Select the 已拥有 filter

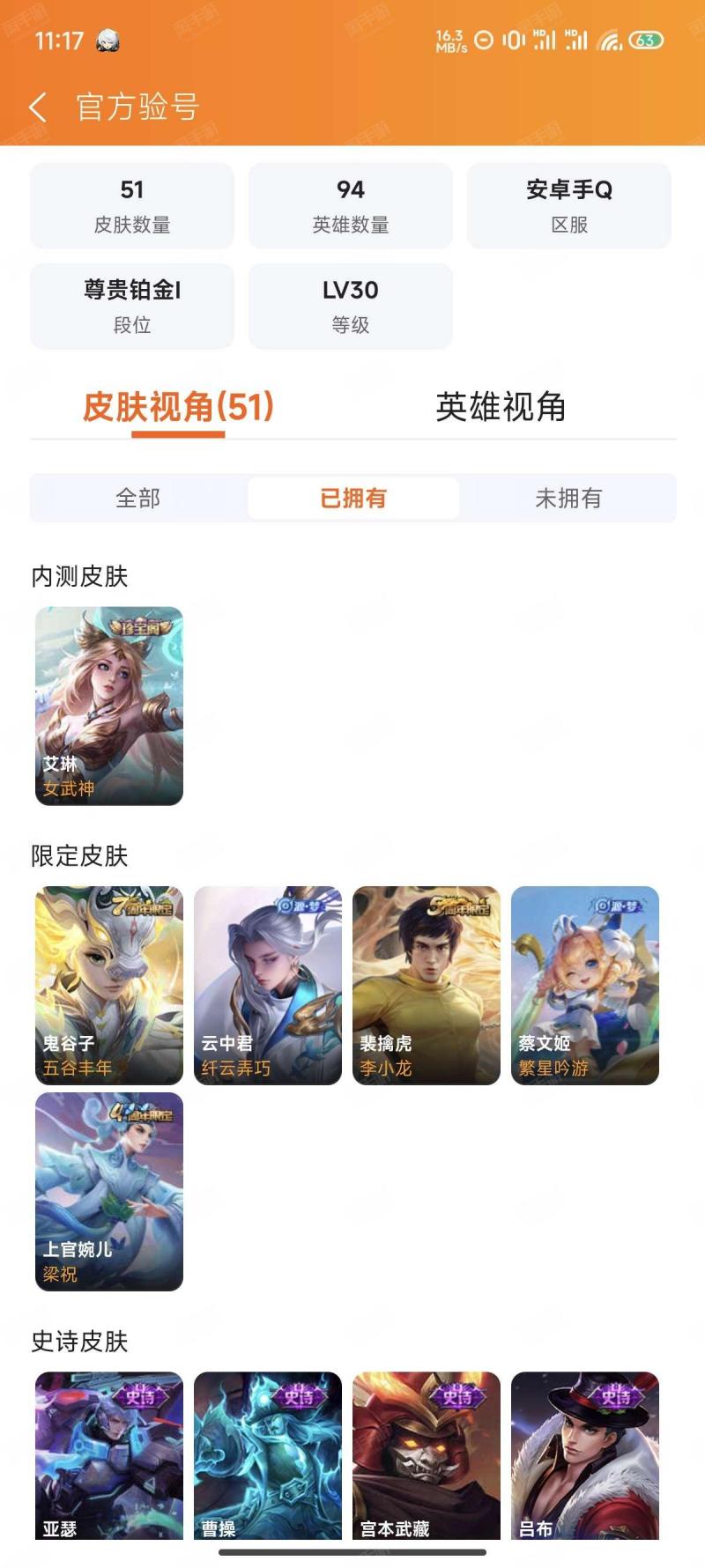[x=352, y=499]
